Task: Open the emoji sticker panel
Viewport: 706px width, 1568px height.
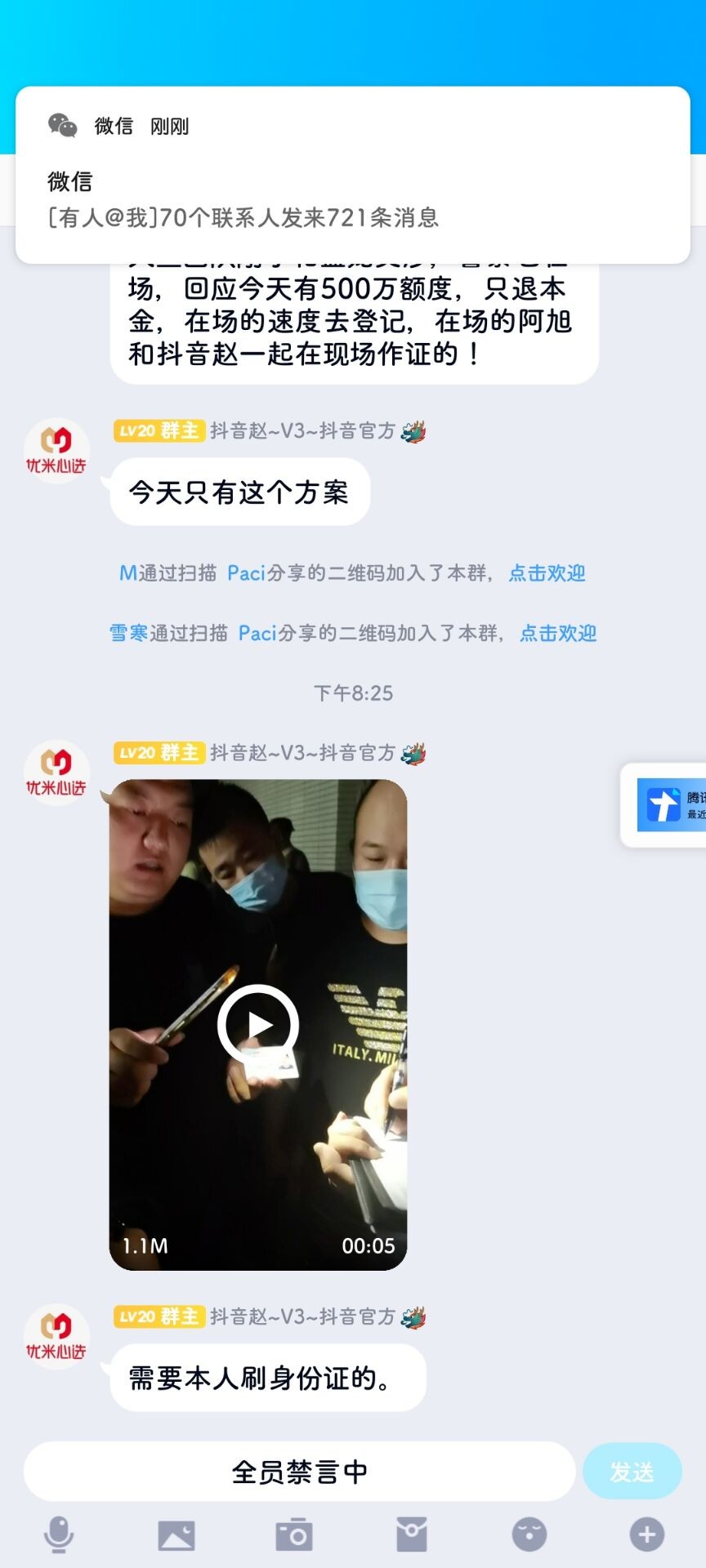Action: click(x=529, y=1535)
